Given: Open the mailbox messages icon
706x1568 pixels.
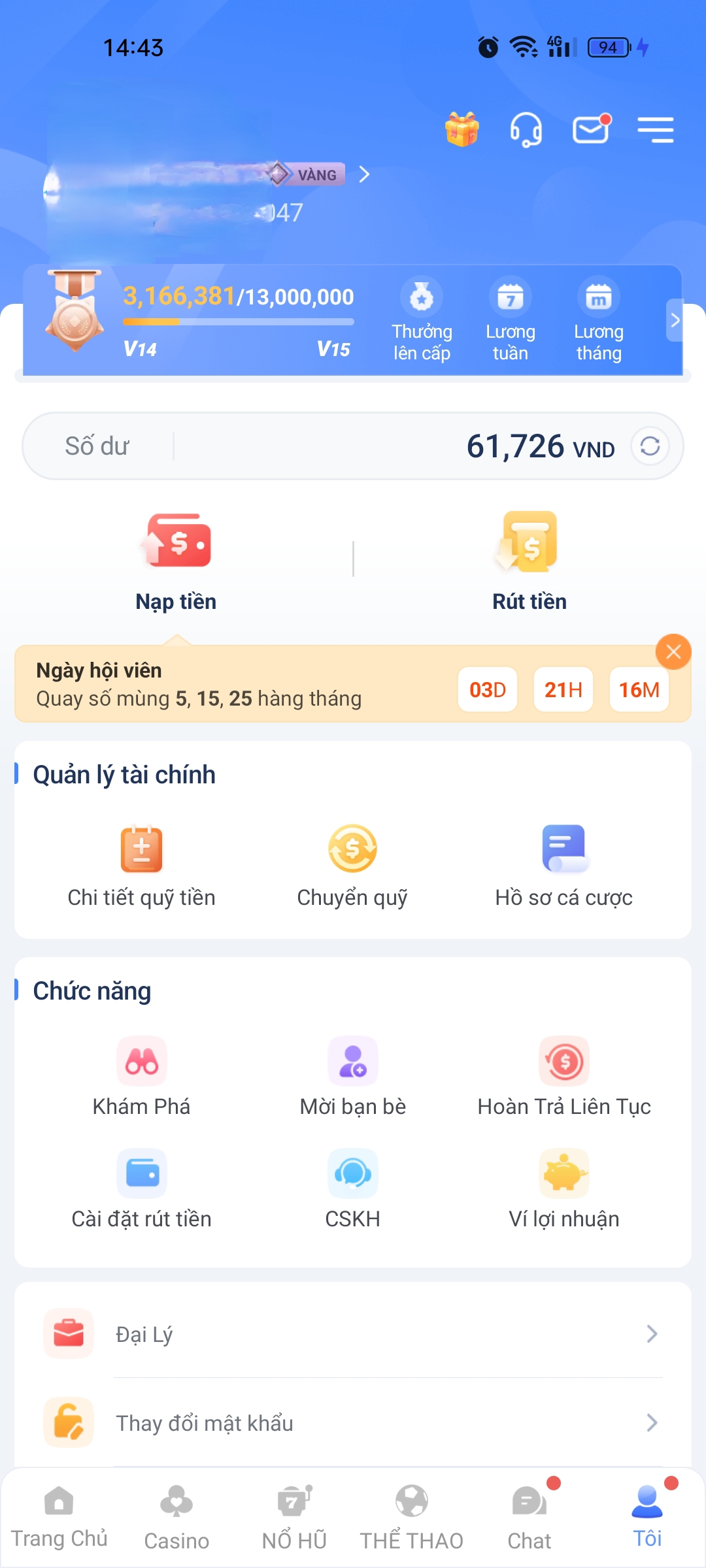Looking at the screenshot, I should (x=591, y=129).
